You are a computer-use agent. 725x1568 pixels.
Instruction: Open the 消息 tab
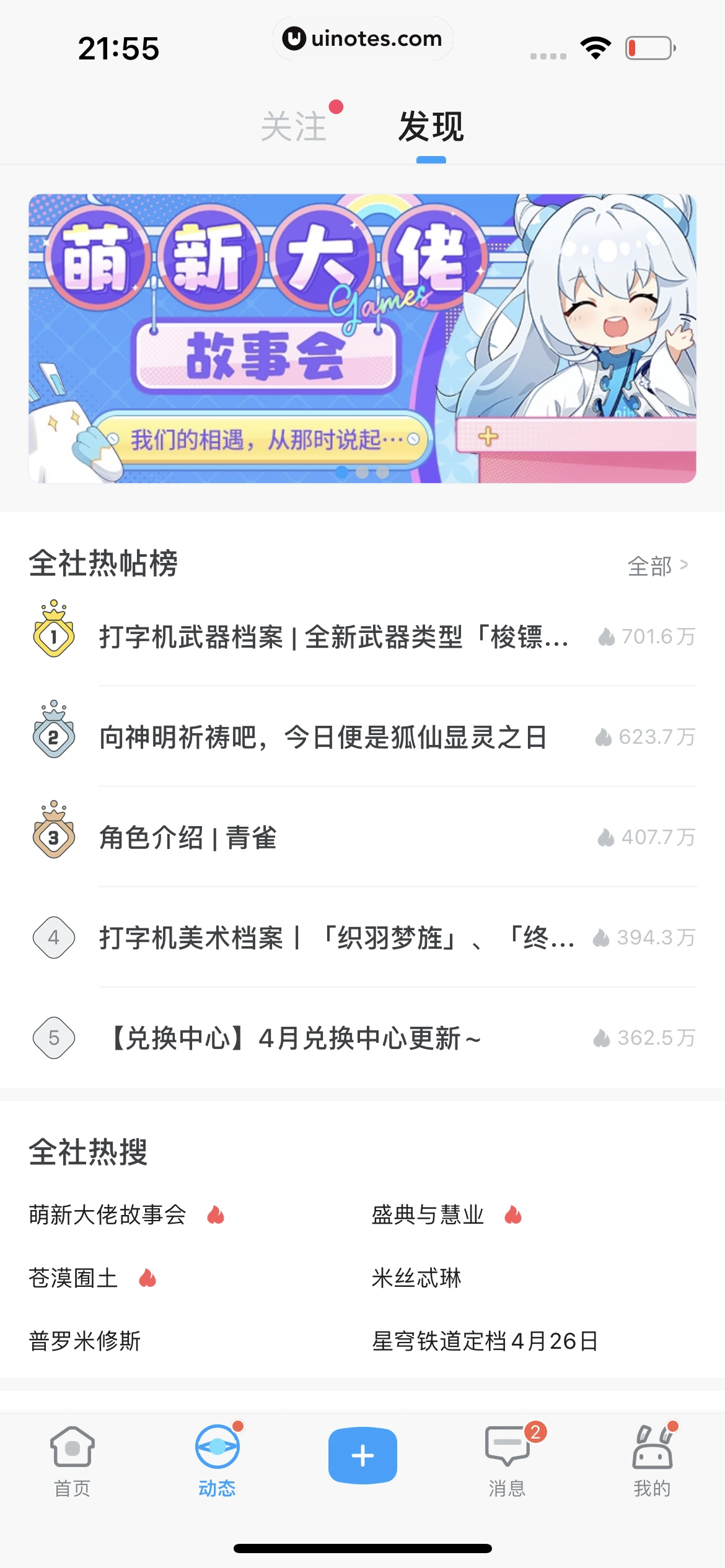pos(507,1461)
